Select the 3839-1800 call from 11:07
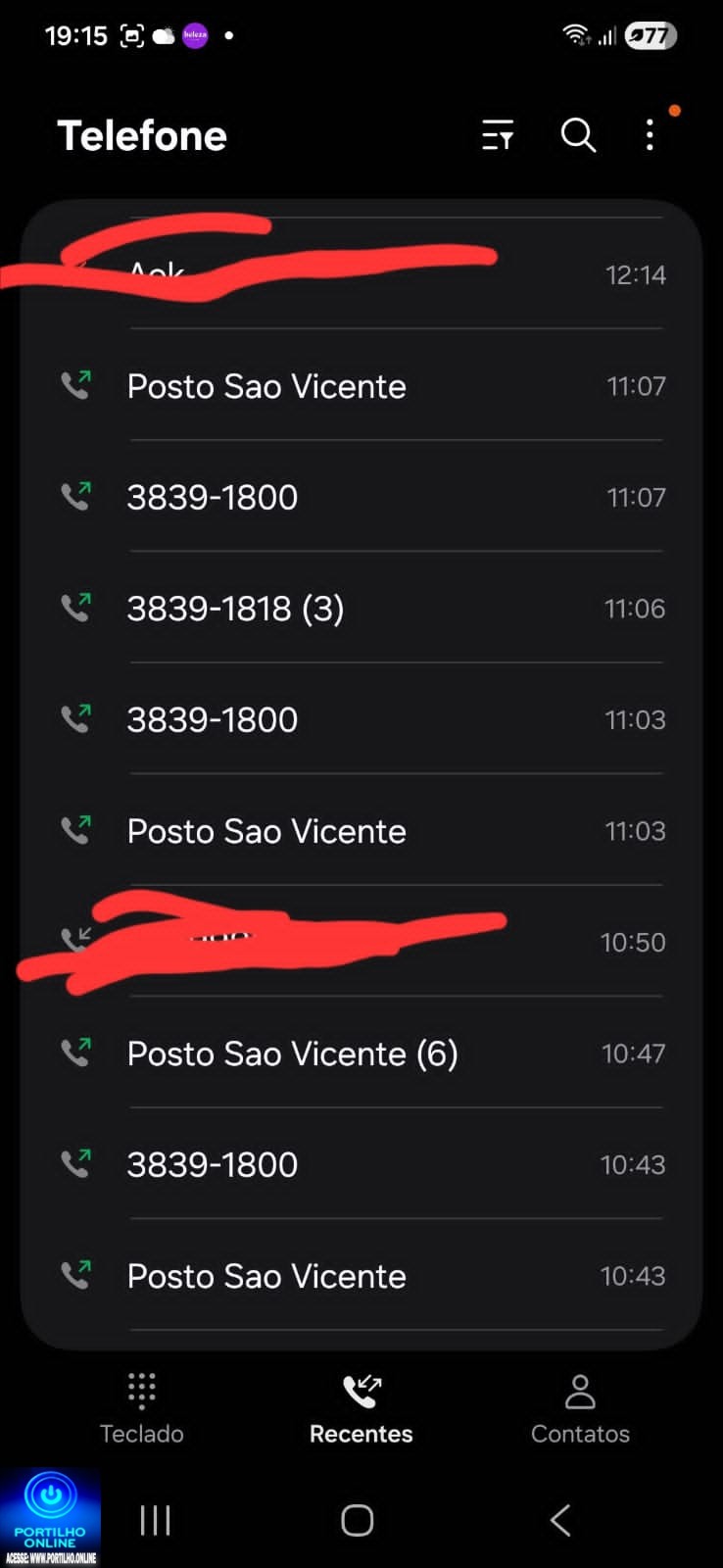 [x=361, y=497]
